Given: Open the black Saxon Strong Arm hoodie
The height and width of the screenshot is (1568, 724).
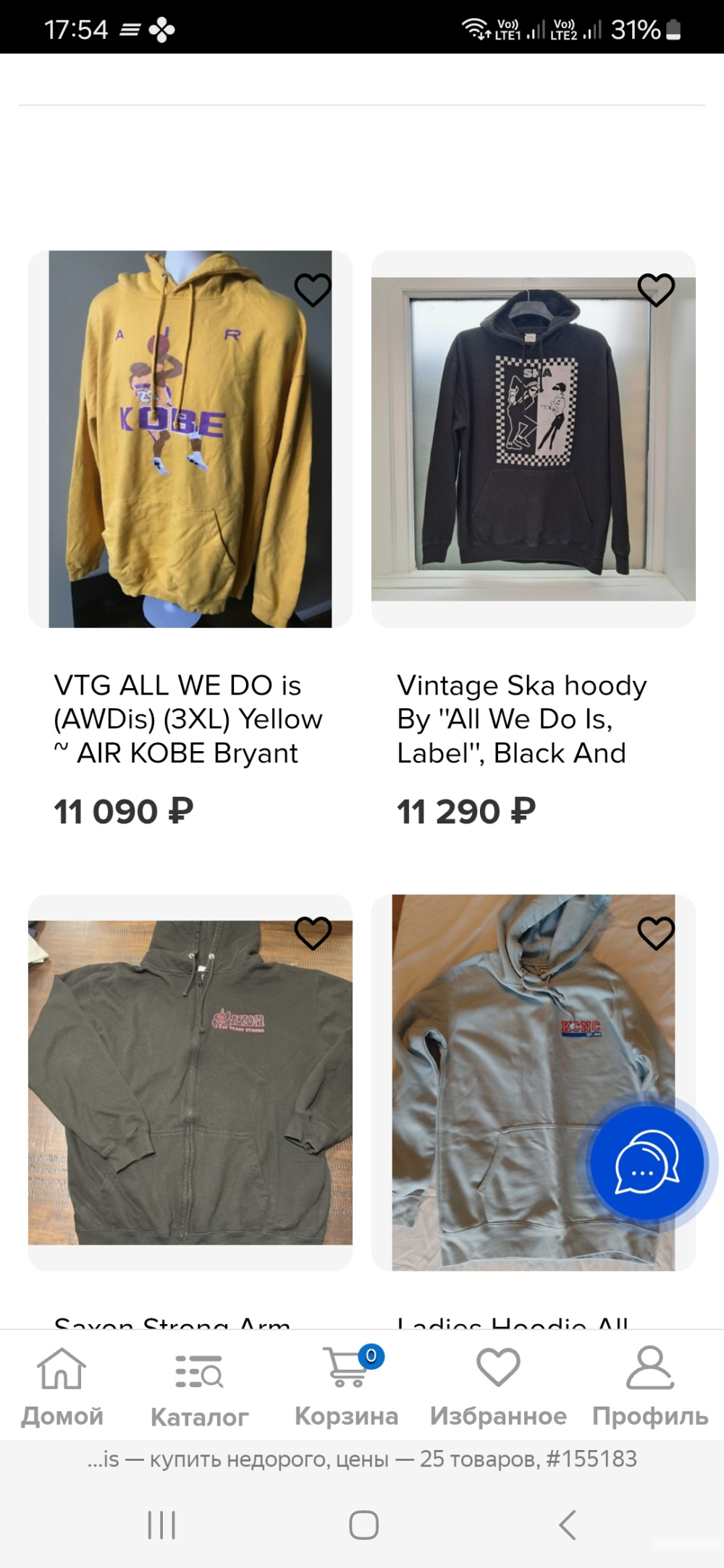Looking at the screenshot, I should 190,1082.
